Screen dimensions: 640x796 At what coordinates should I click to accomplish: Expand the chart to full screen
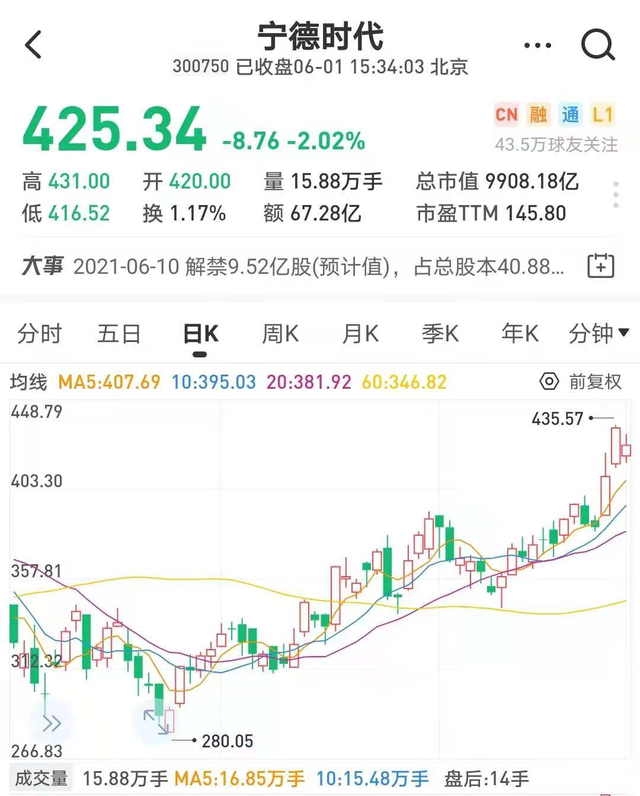coord(155,722)
